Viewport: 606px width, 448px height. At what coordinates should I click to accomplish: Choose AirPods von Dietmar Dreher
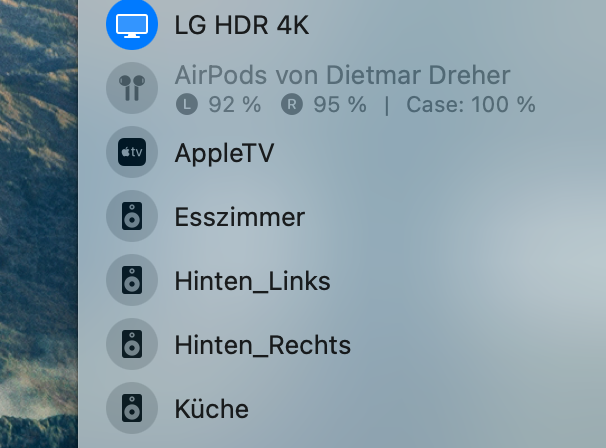pyautogui.click(x=340, y=76)
